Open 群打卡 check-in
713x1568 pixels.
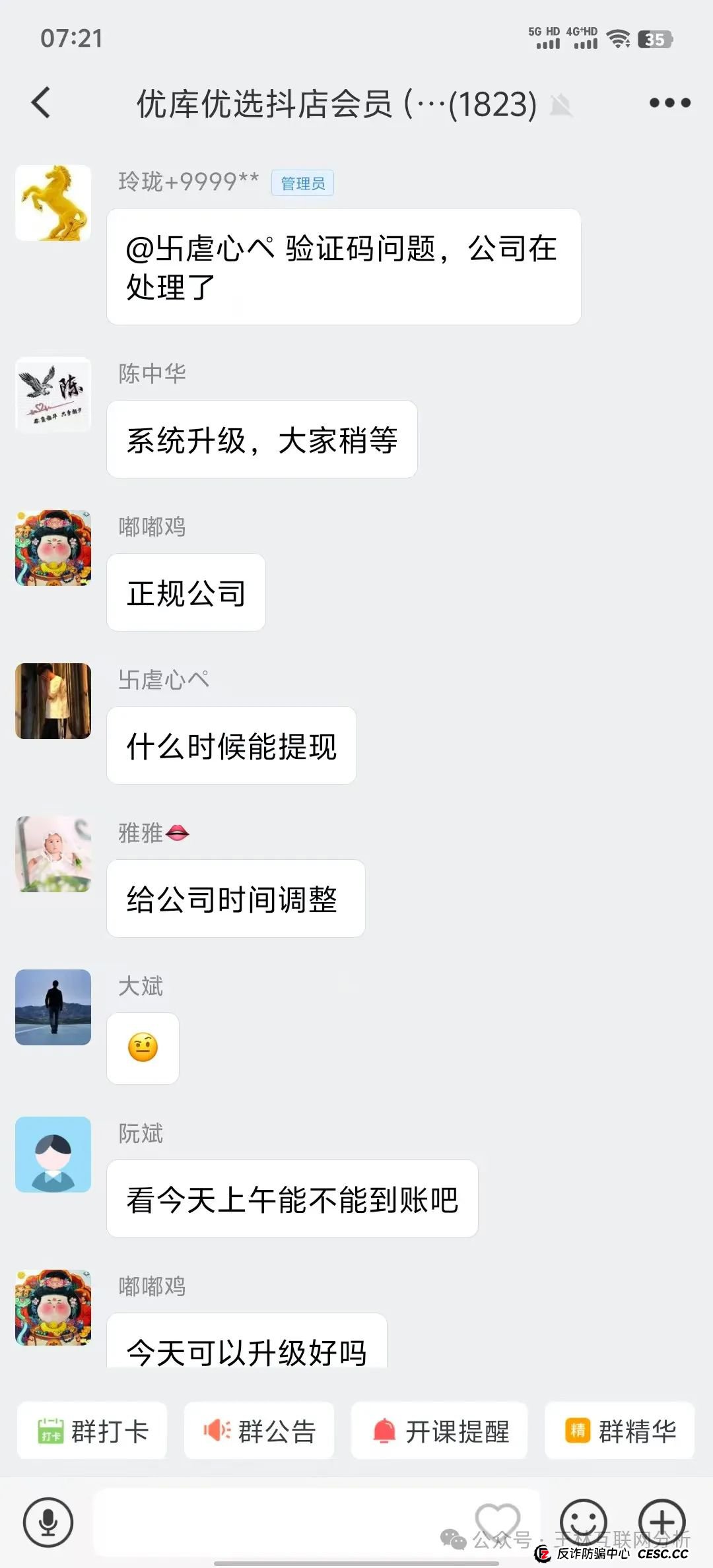[92, 1431]
